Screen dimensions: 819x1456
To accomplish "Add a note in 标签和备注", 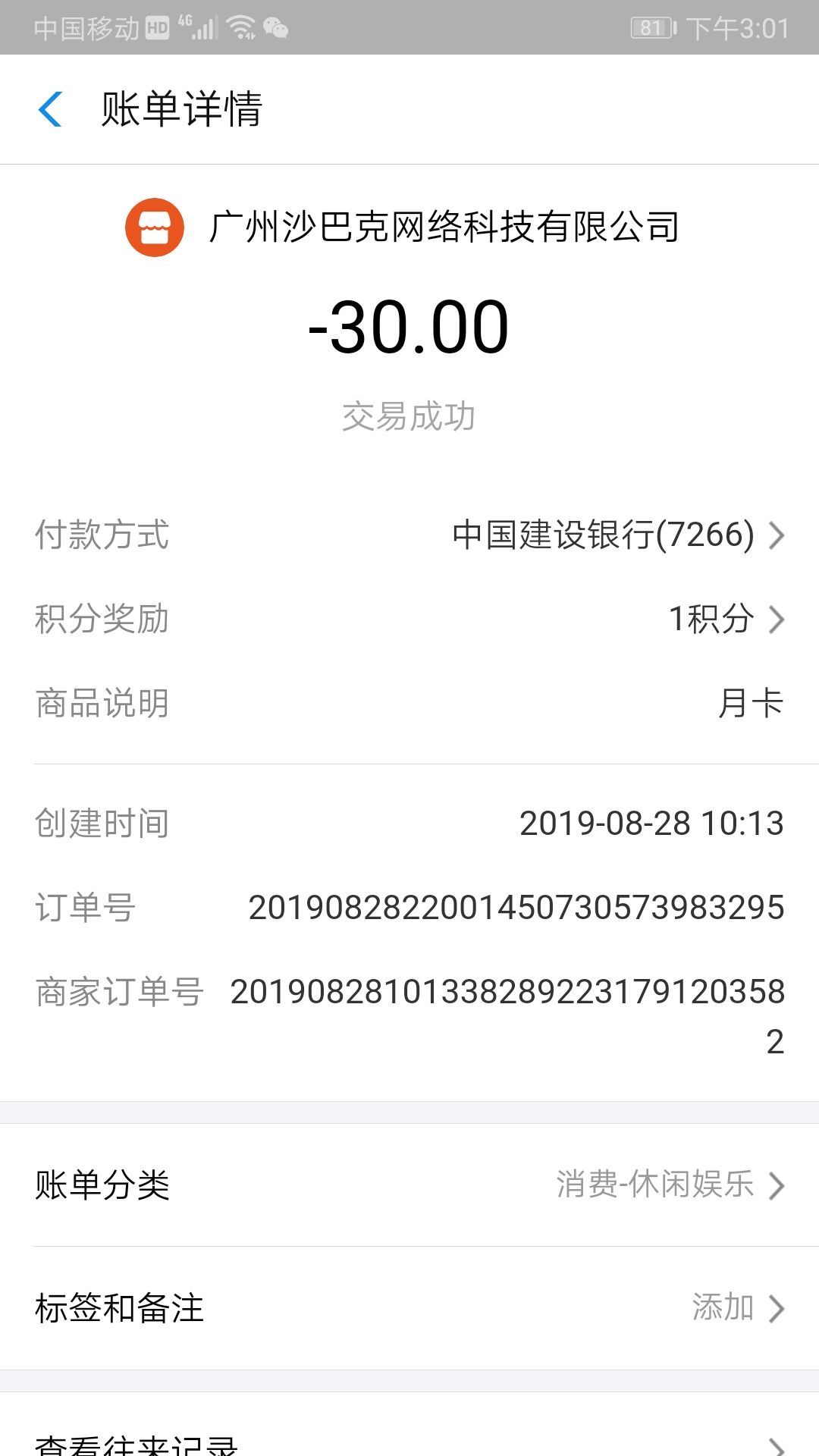I will click(x=409, y=1308).
